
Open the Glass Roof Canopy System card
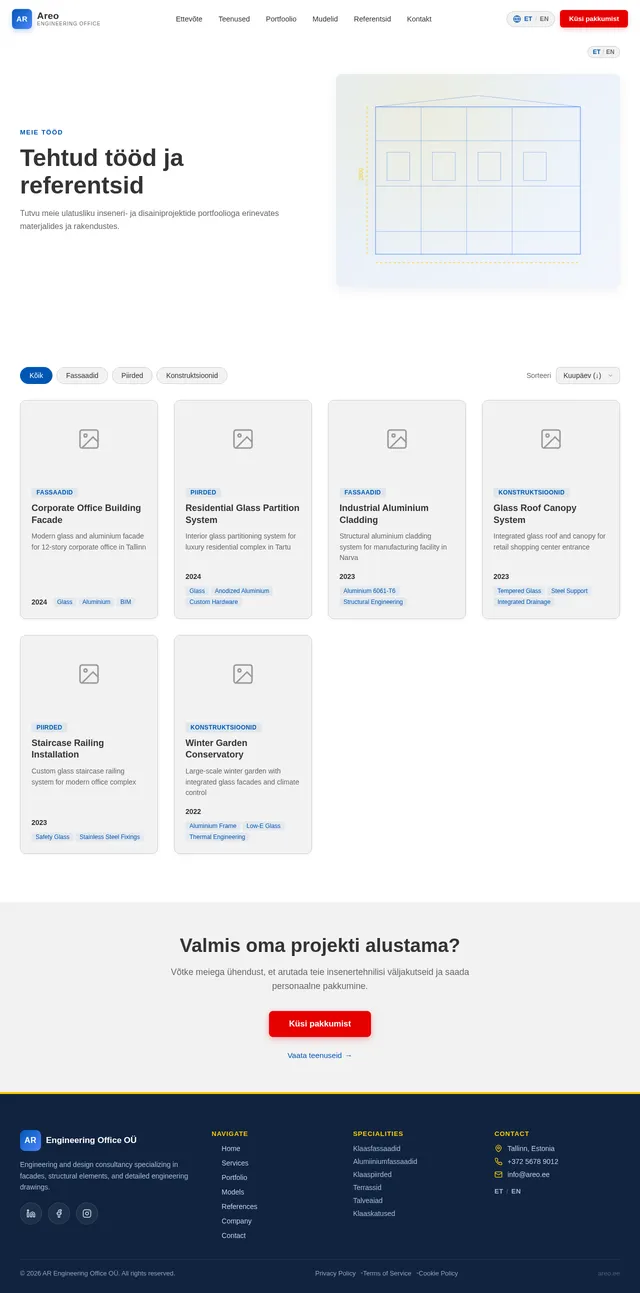[551, 510]
